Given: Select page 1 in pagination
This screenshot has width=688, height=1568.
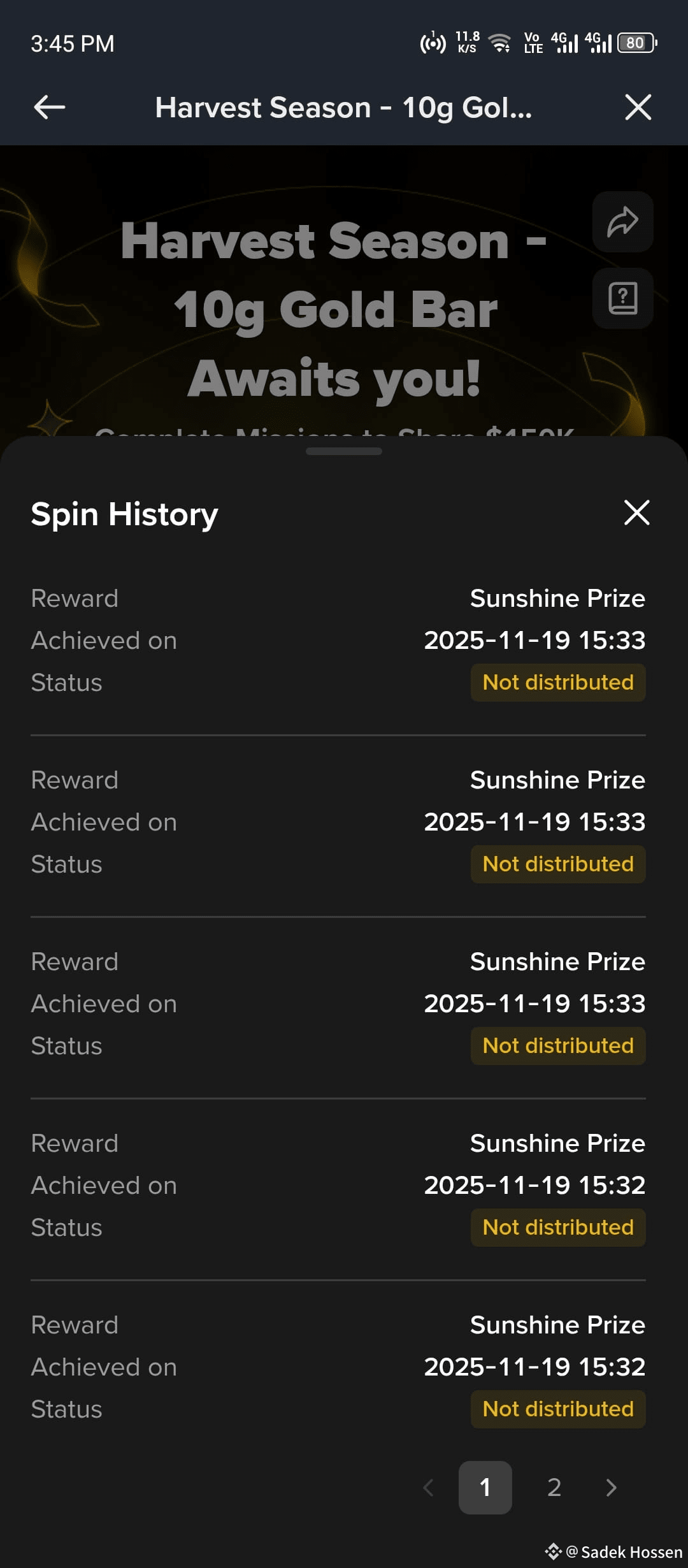Looking at the screenshot, I should click(485, 1487).
